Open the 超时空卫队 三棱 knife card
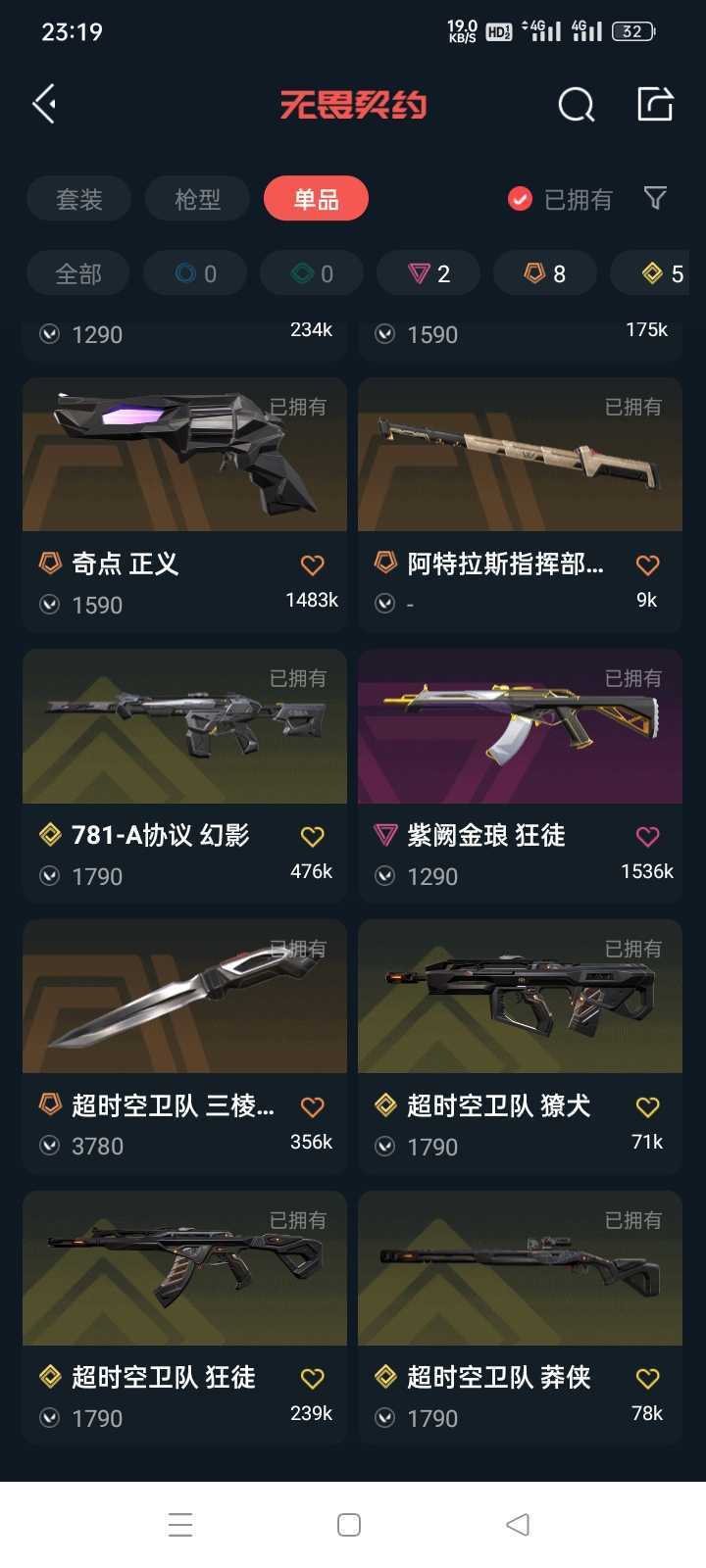Screen dimensions: 706x1568 (x=184, y=1046)
